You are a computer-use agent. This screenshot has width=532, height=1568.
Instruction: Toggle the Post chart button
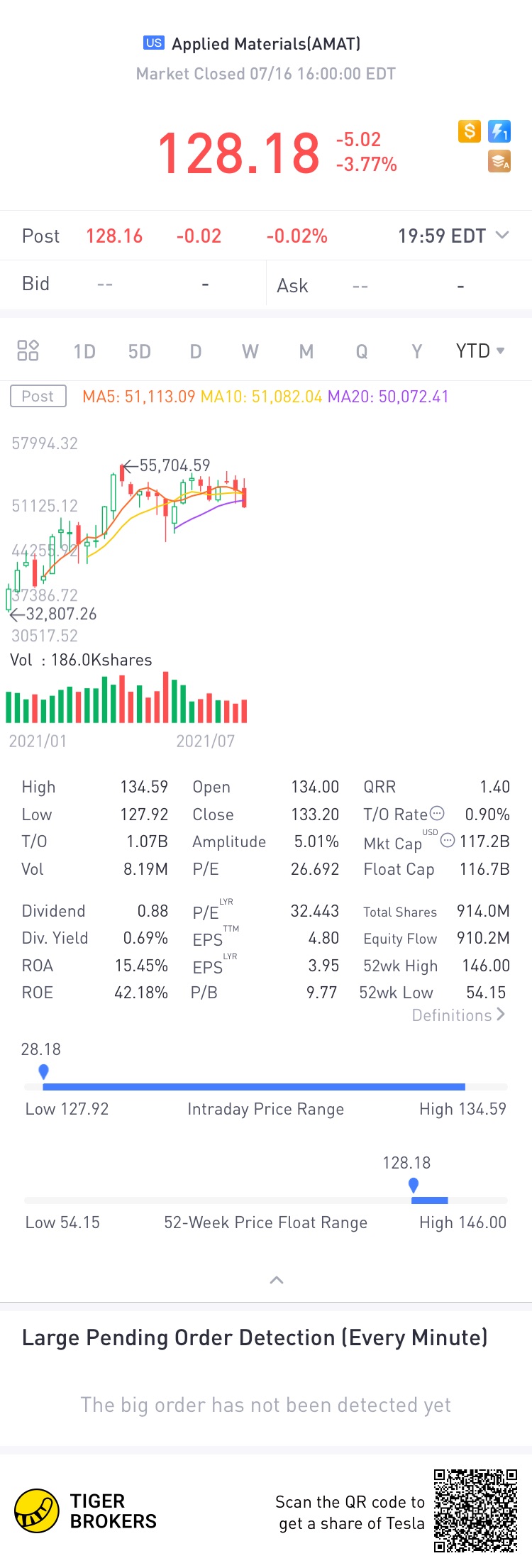coord(38,397)
